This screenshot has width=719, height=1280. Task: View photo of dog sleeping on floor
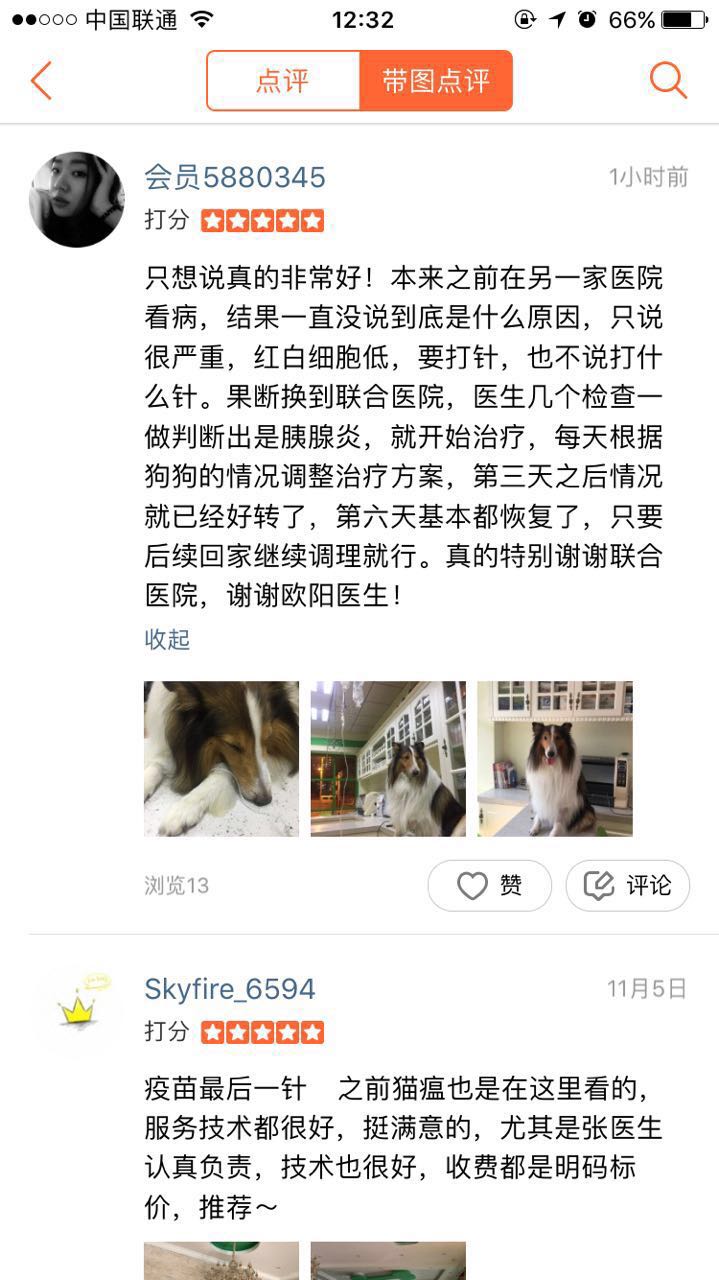coord(221,759)
